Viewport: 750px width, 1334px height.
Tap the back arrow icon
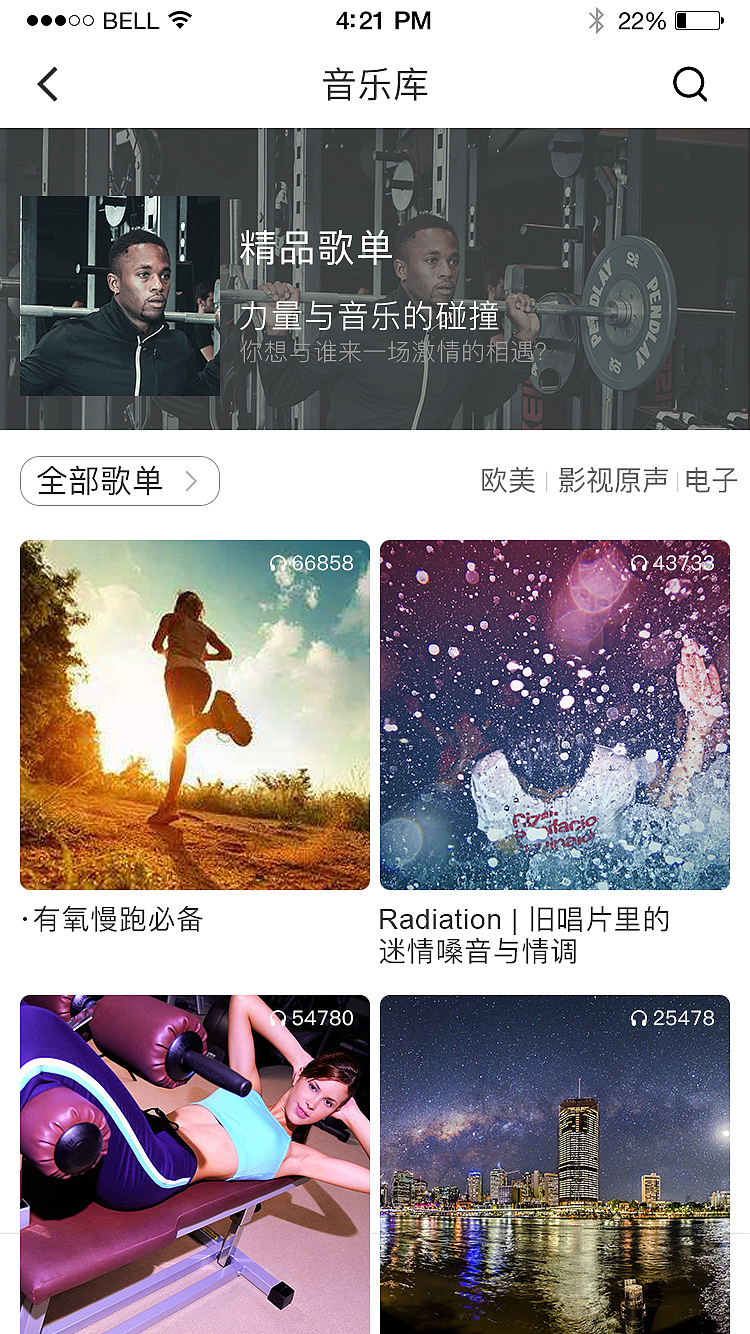tap(48, 84)
